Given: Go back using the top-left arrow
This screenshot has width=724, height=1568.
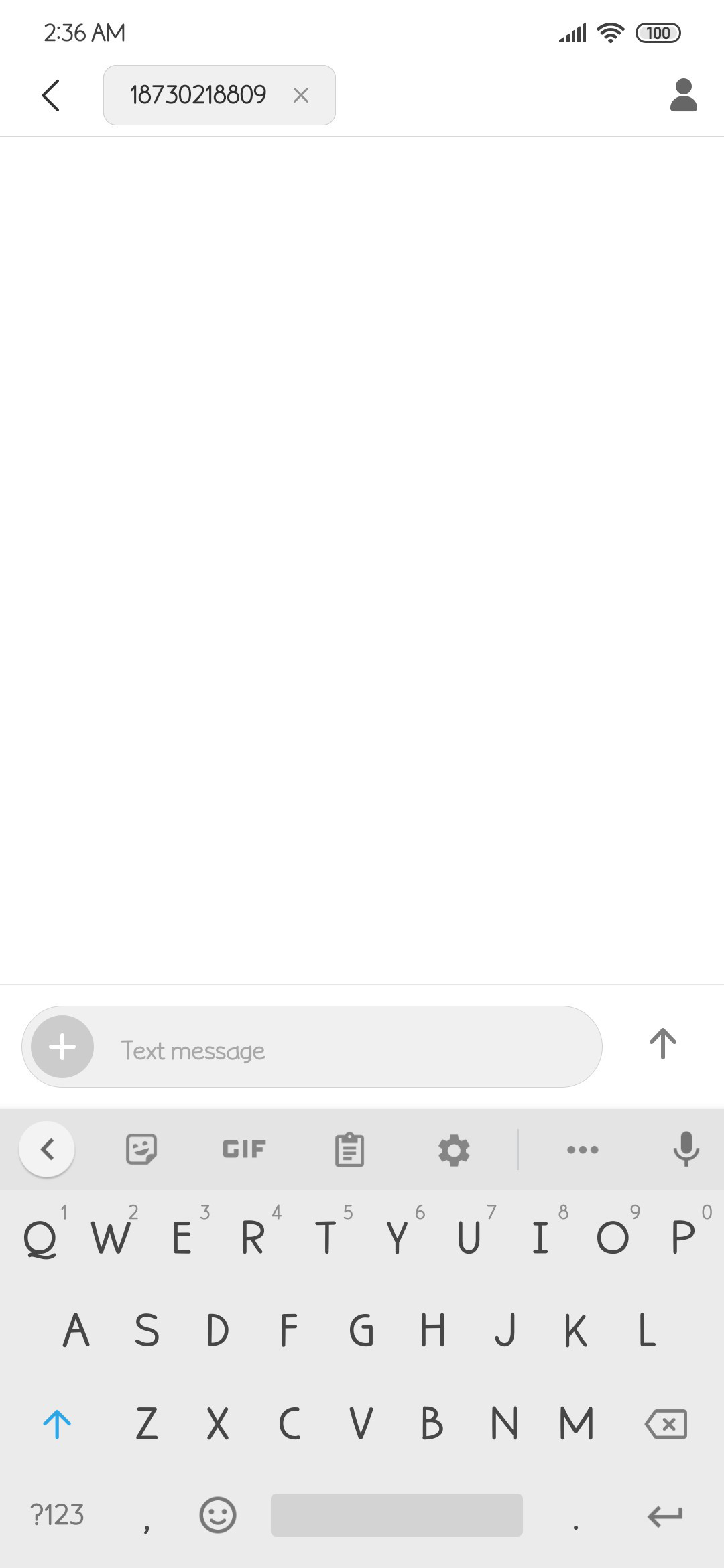Looking at the screenshot, I should pos(51,95).
